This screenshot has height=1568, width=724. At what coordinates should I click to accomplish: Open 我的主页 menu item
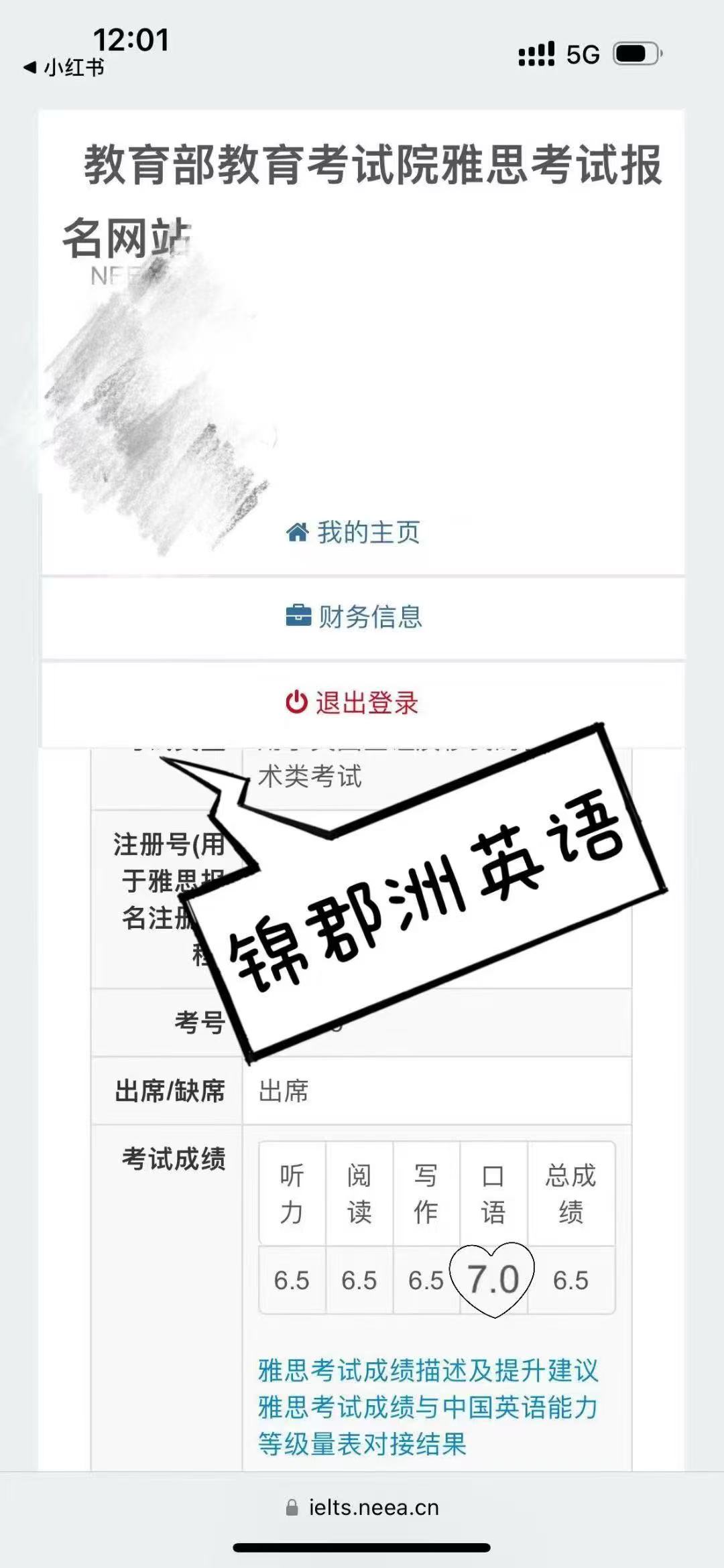click(353, 533)
